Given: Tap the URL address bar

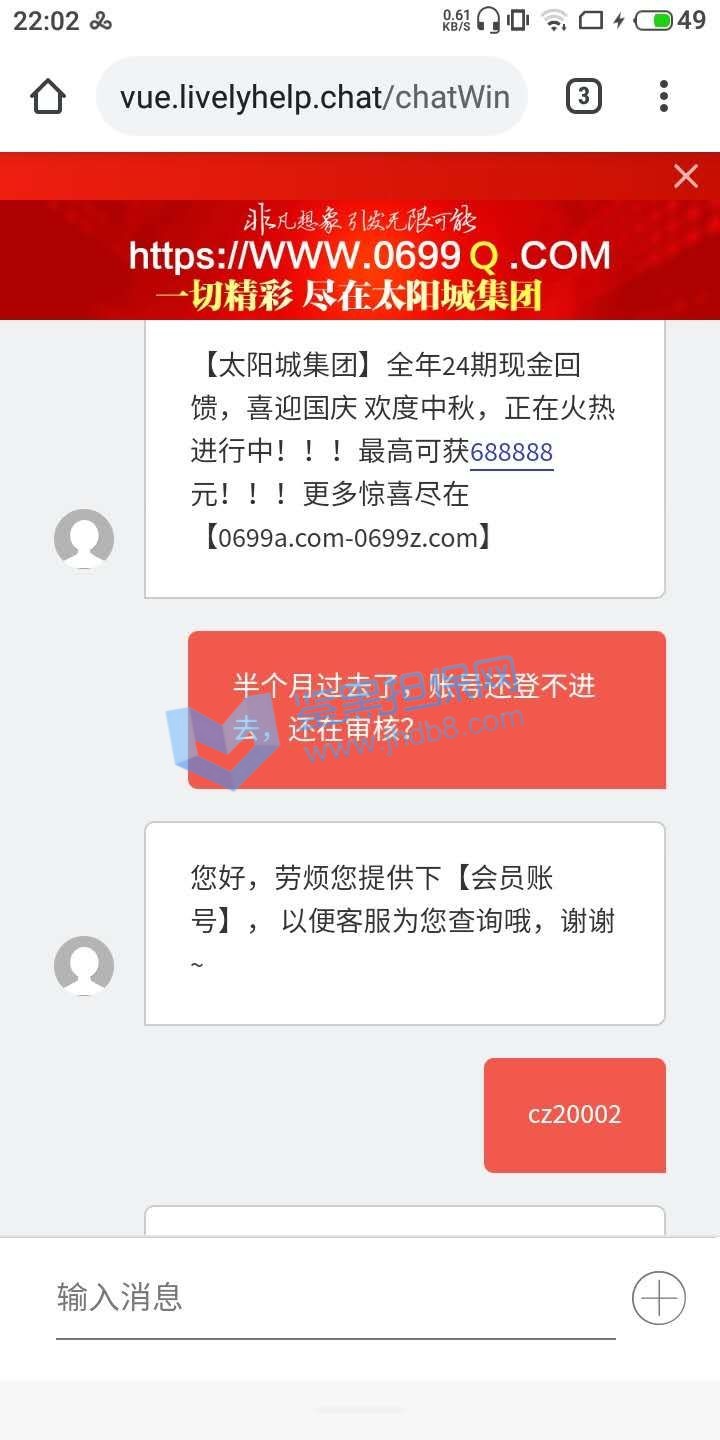Looking at the screenshot, I should 312,97.
